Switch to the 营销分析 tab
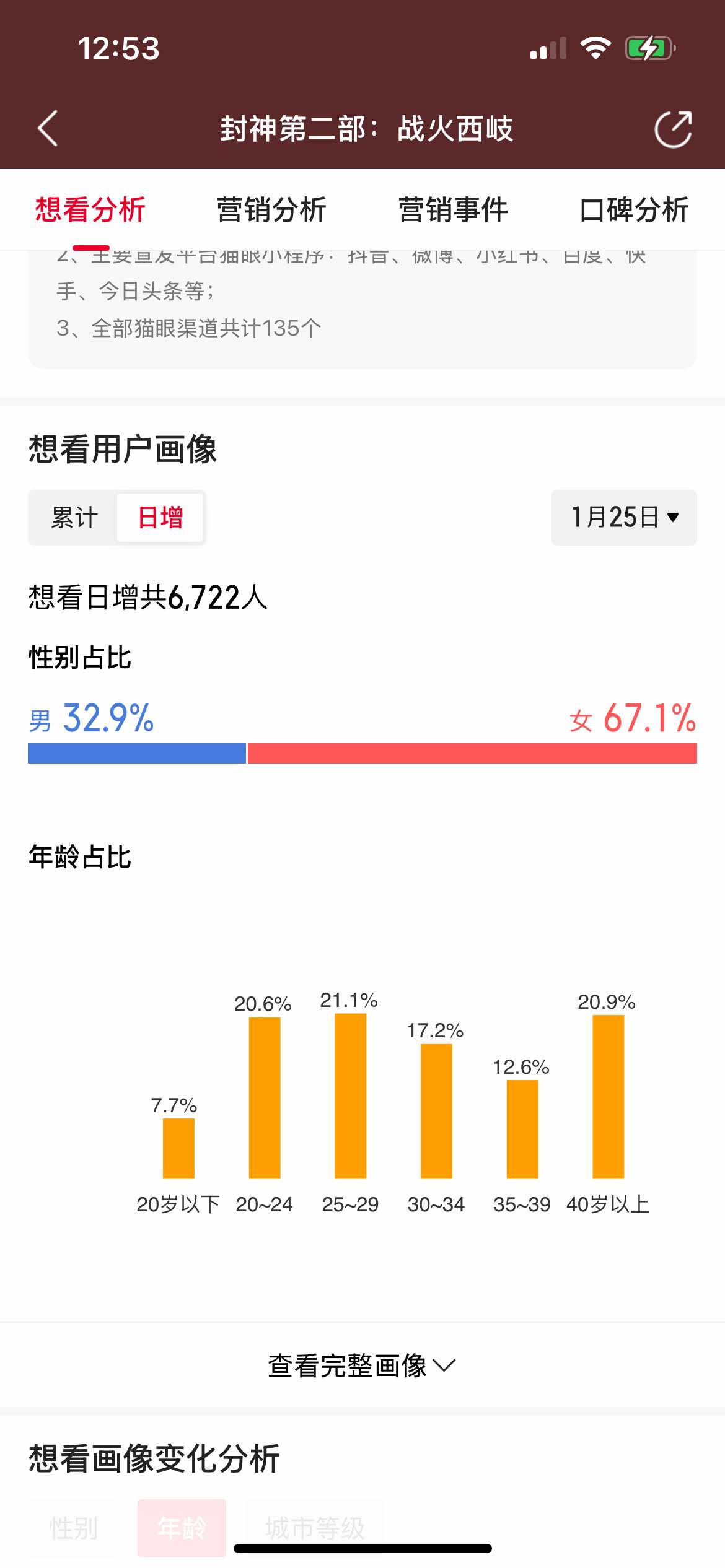Viewport: 725px width, 1568px height. (x=271, y=209)
